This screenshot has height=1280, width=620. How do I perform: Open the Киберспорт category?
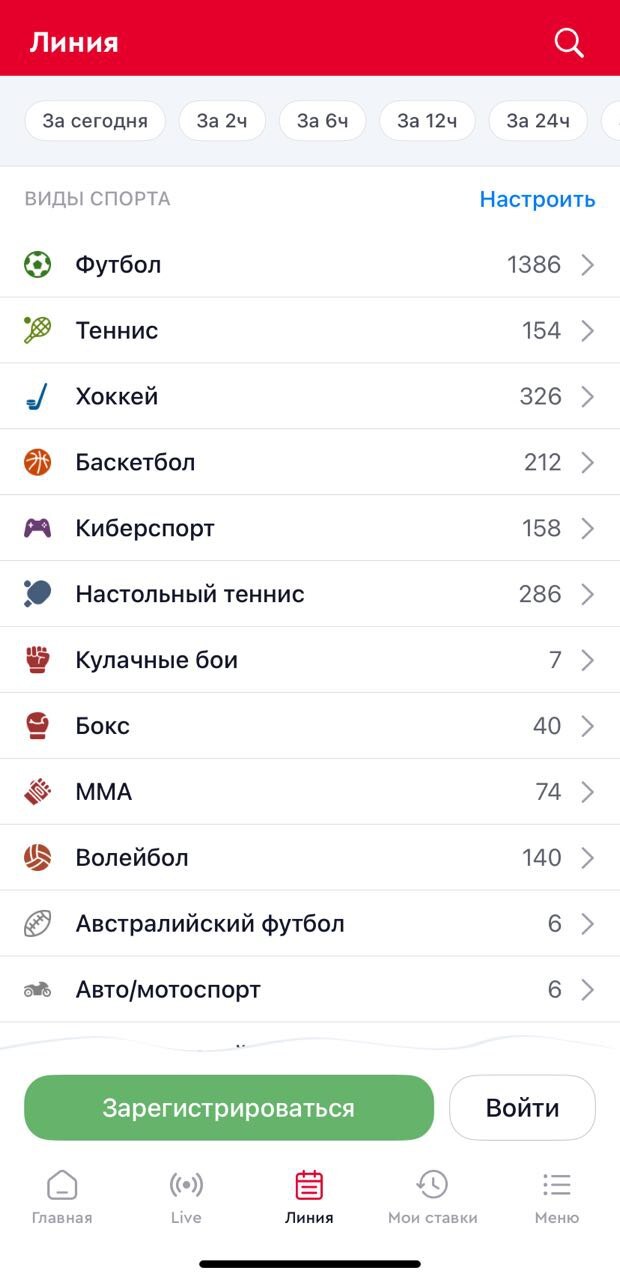(x=310, y=529)
